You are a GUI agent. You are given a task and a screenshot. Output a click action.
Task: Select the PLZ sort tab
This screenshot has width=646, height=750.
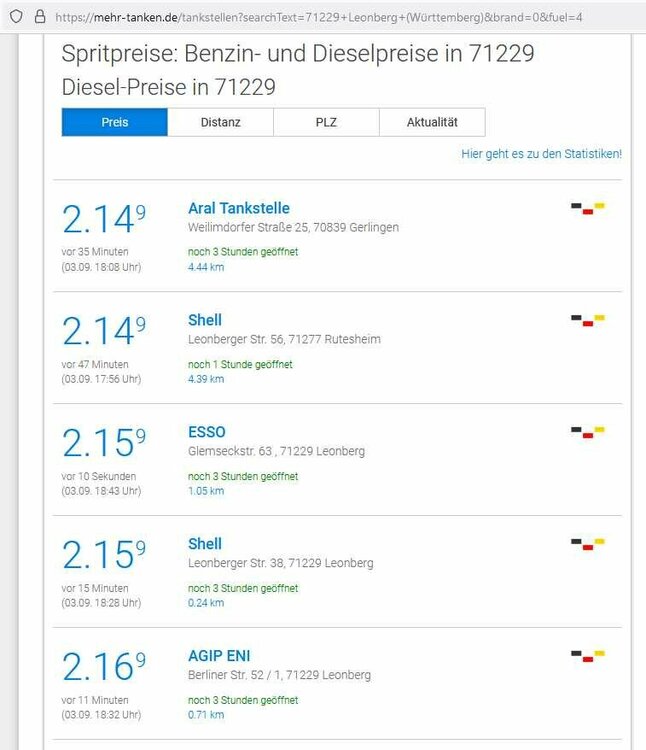[326, 122]
